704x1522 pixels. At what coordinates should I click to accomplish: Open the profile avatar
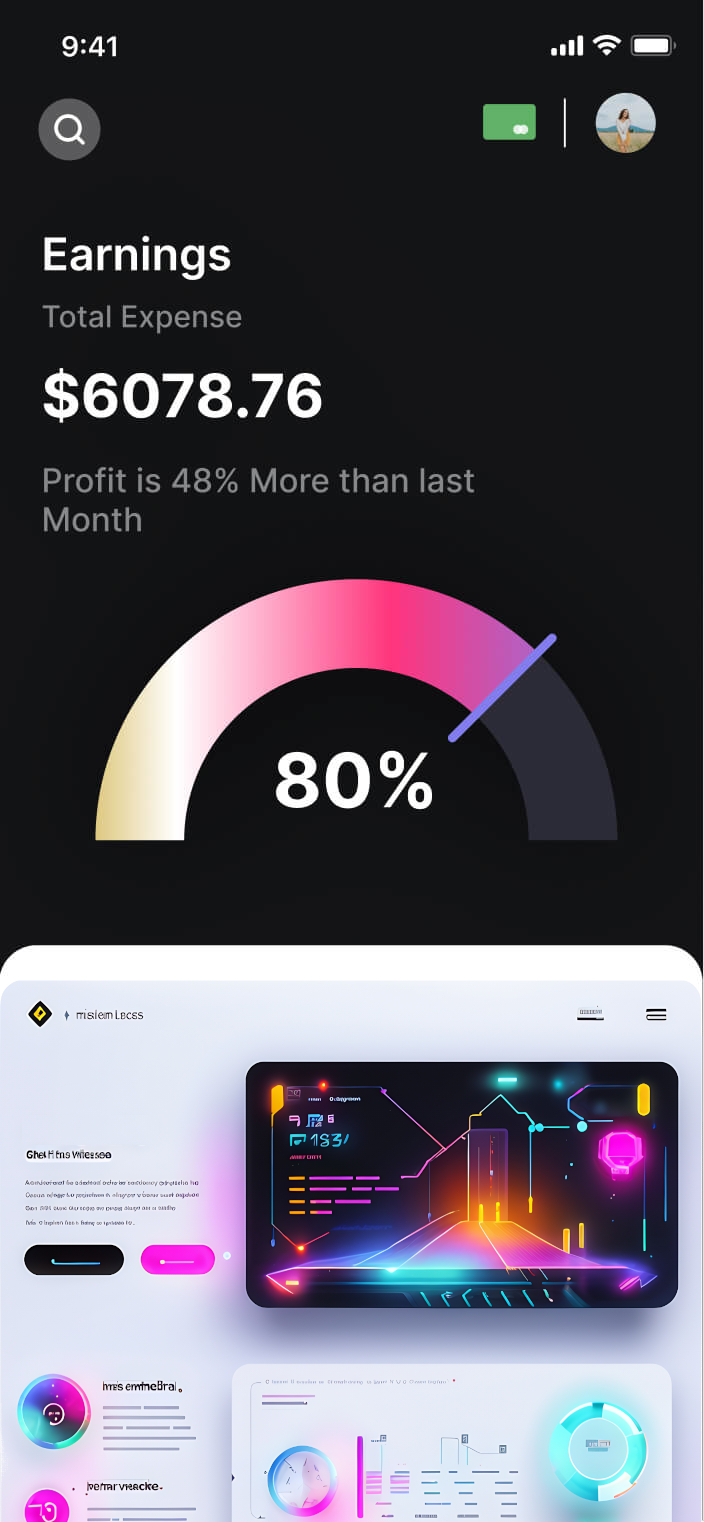(x=625, y=124)
